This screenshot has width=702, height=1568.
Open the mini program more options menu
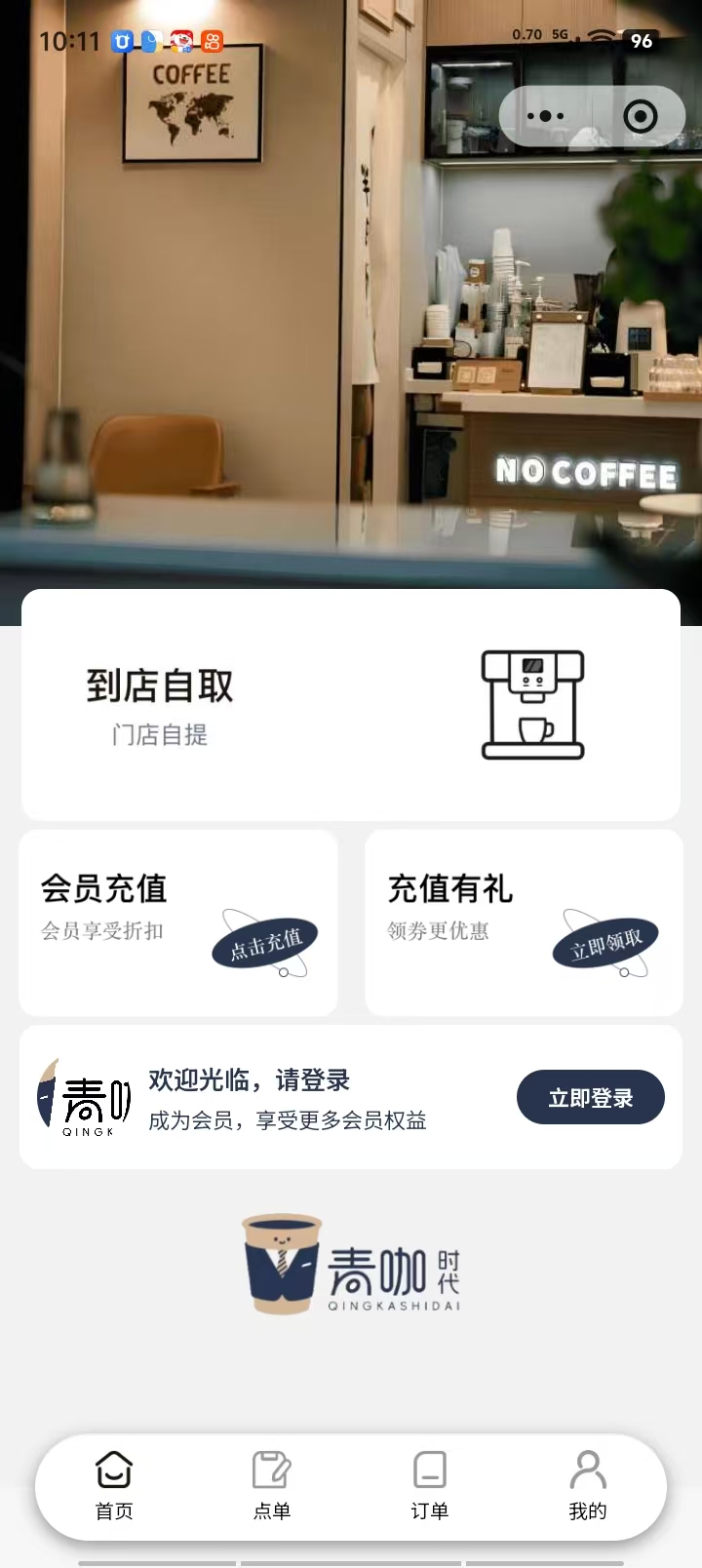click(545, 116)
